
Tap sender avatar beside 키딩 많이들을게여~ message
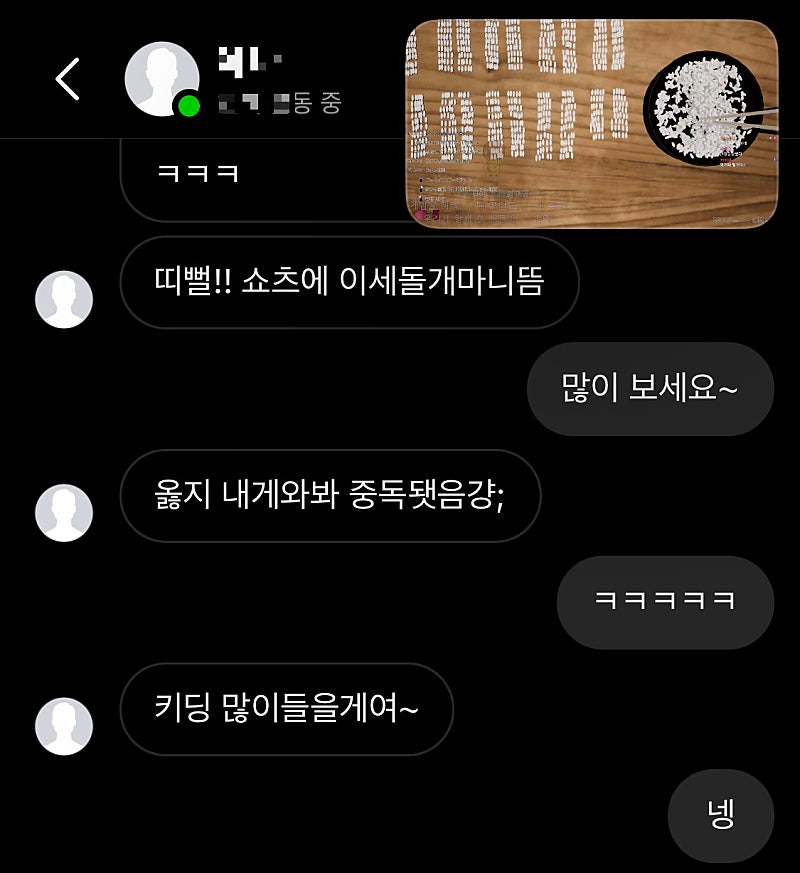pyautogui.click(x=64, y=726)
